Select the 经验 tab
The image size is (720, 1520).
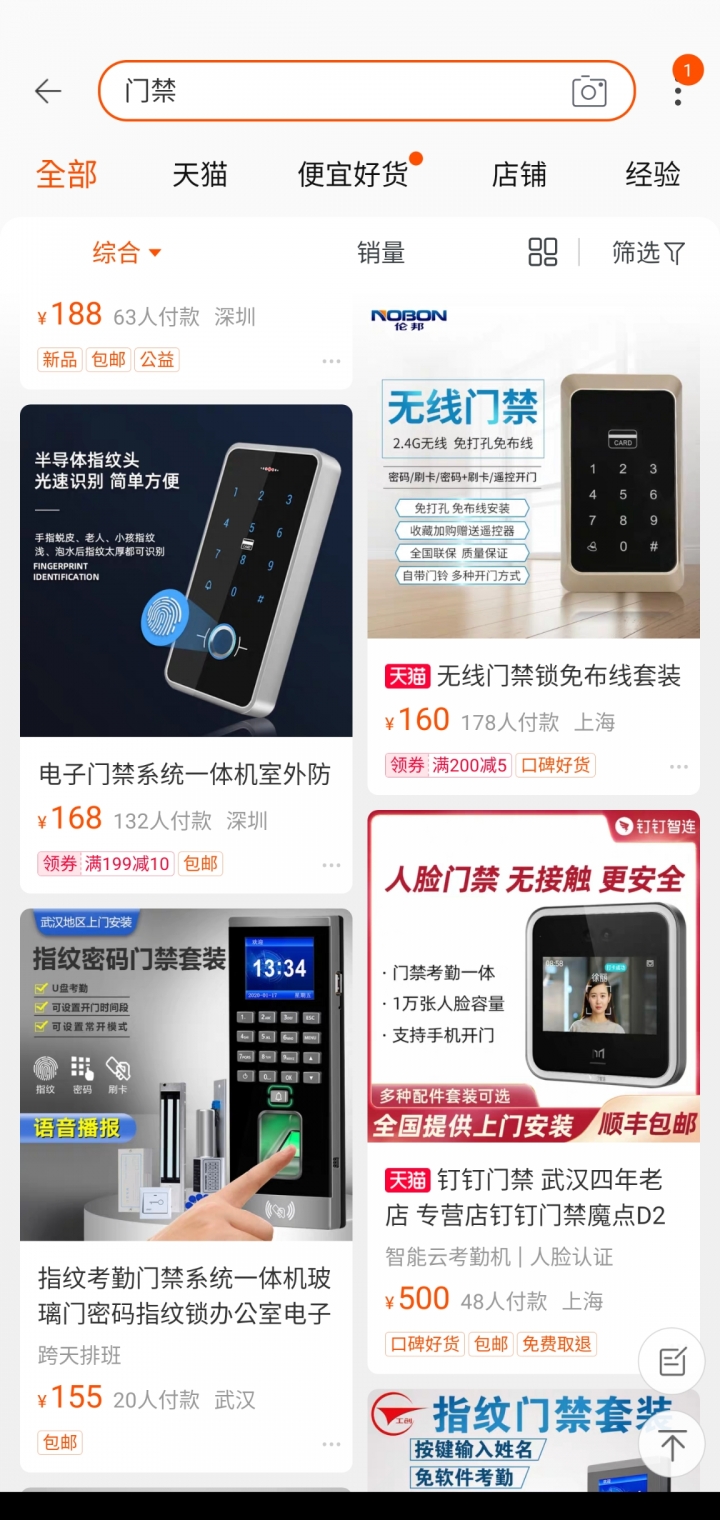653,175
